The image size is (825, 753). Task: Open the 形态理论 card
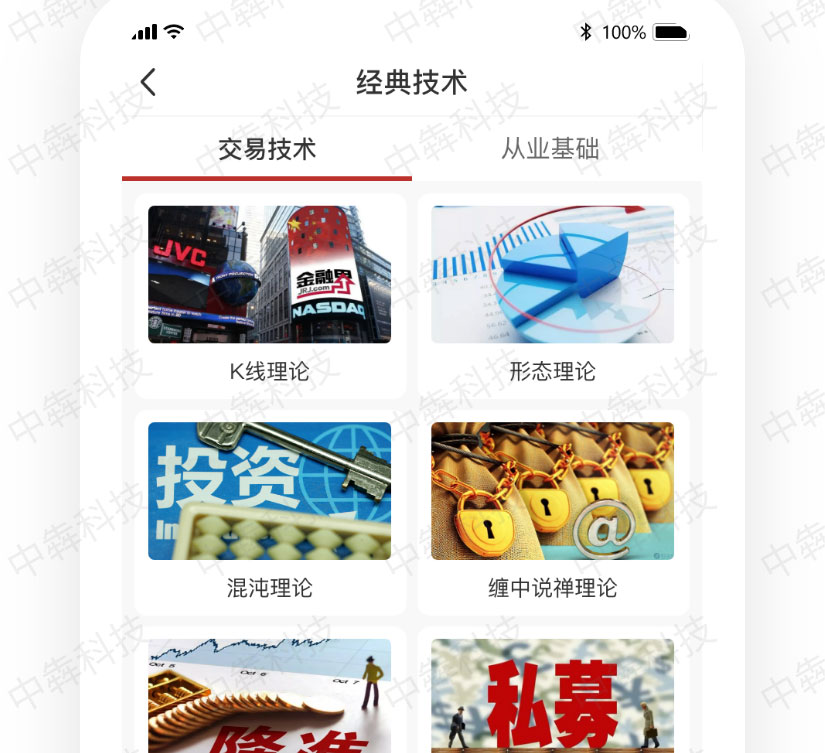coord(553,295)
